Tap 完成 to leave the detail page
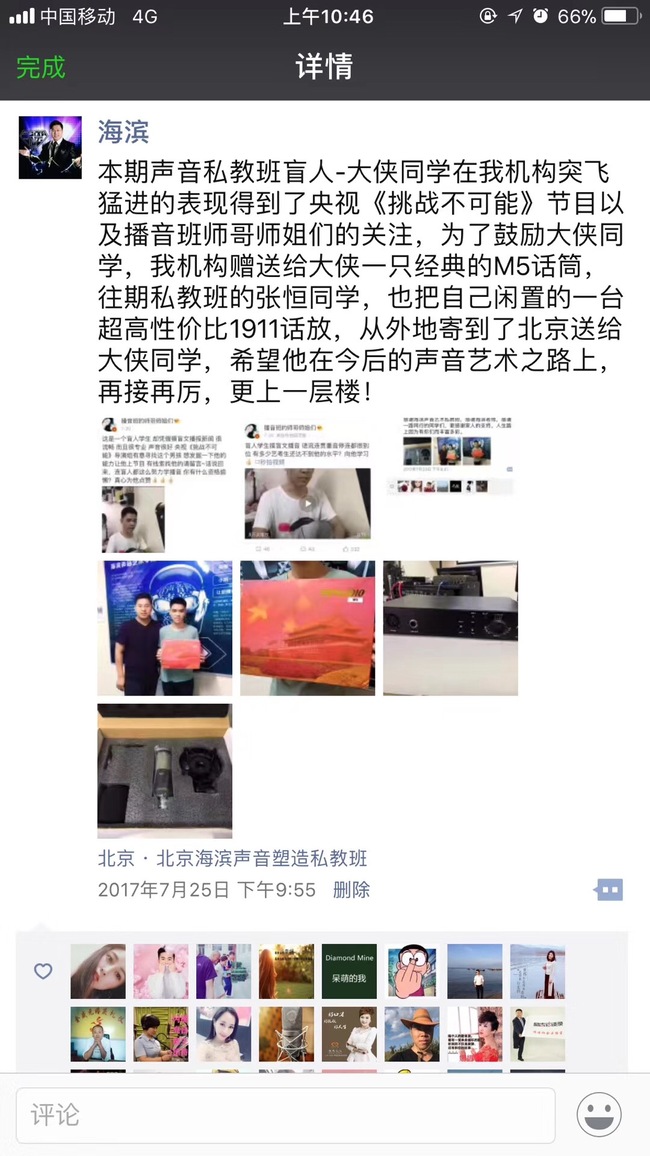This screenshot has height=1156, width=650. coord(41,68)
